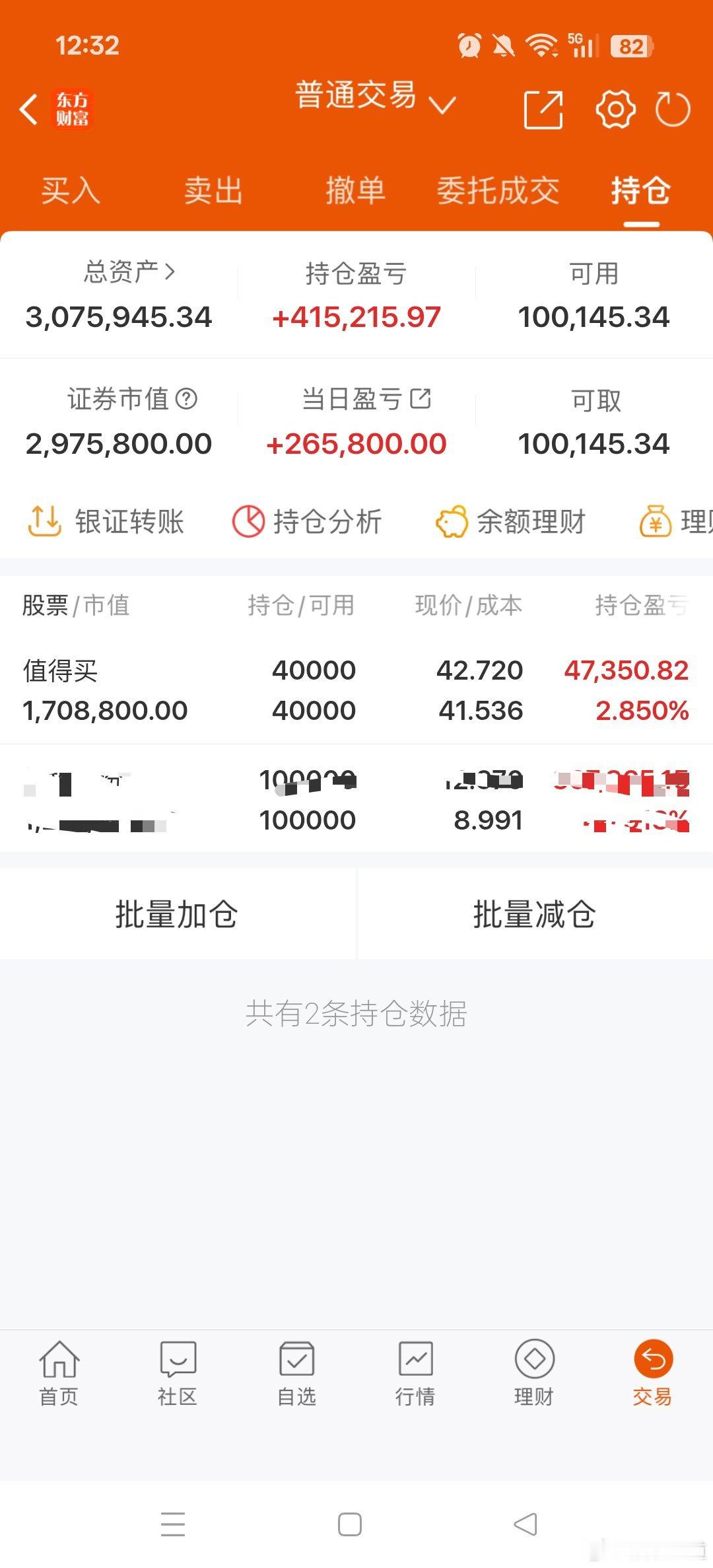
Task: Open trading settings via the gear icon
Action: (615, 109)
